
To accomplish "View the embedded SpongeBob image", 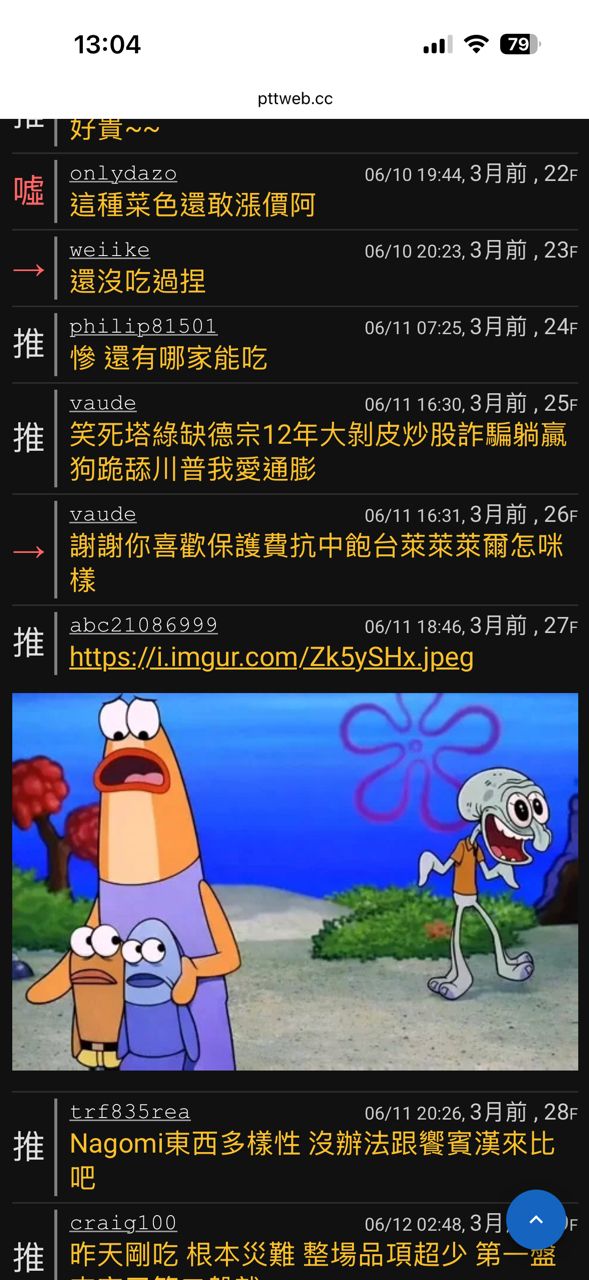I will pos(295,882).
